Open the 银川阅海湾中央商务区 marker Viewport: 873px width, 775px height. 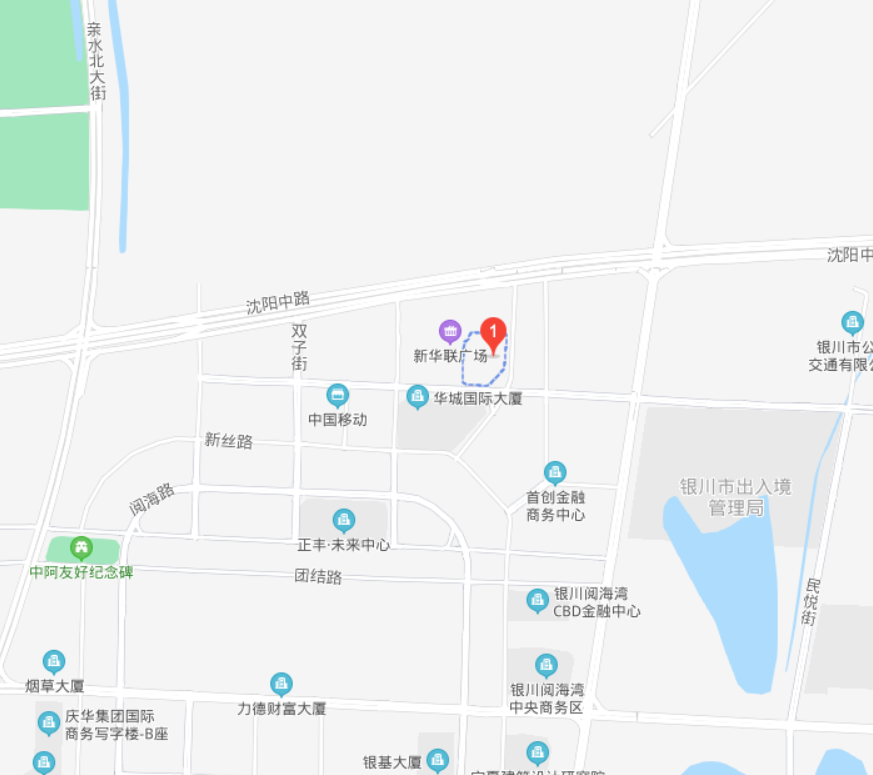(x=546, y=665)
